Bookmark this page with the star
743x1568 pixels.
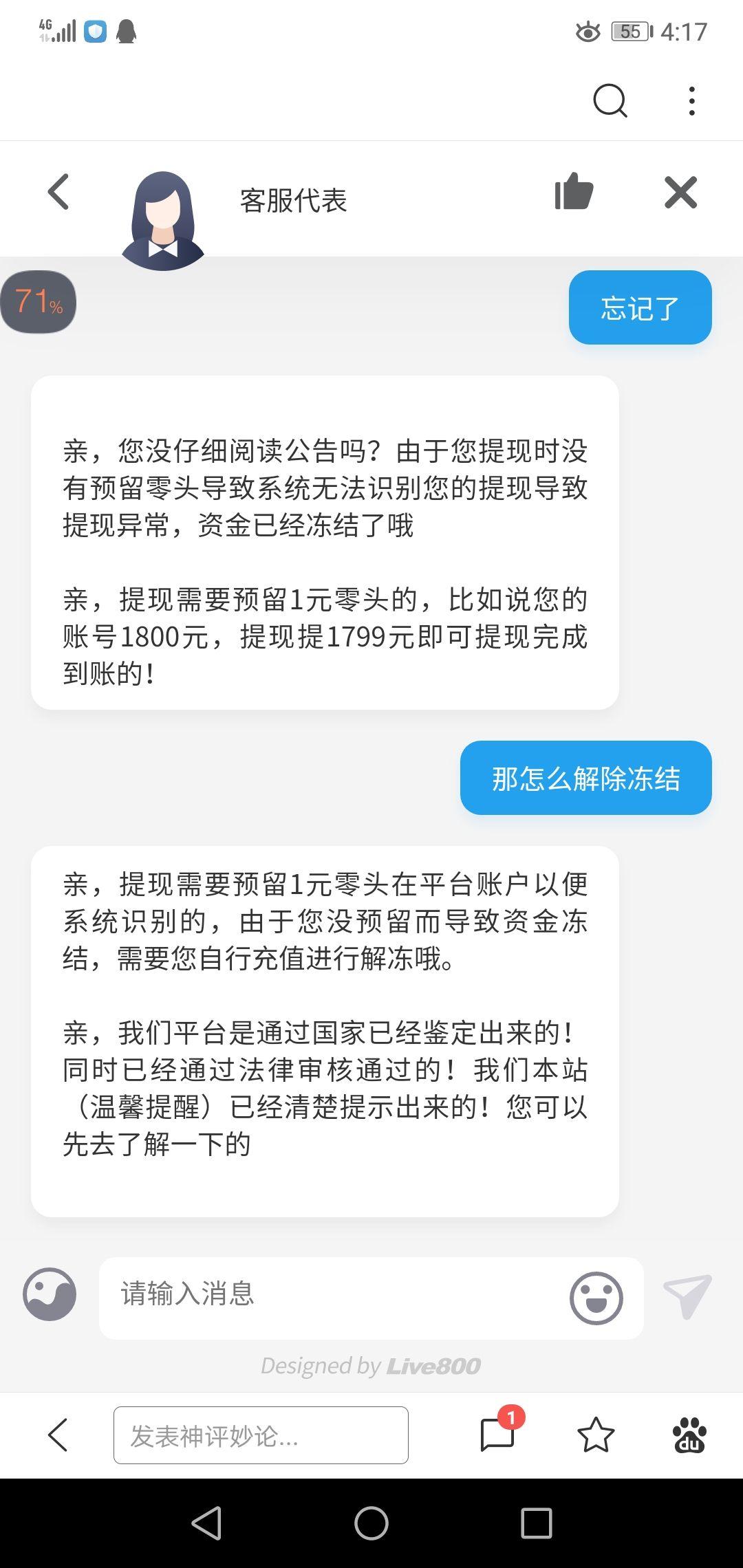click(x=595, y=1435)
